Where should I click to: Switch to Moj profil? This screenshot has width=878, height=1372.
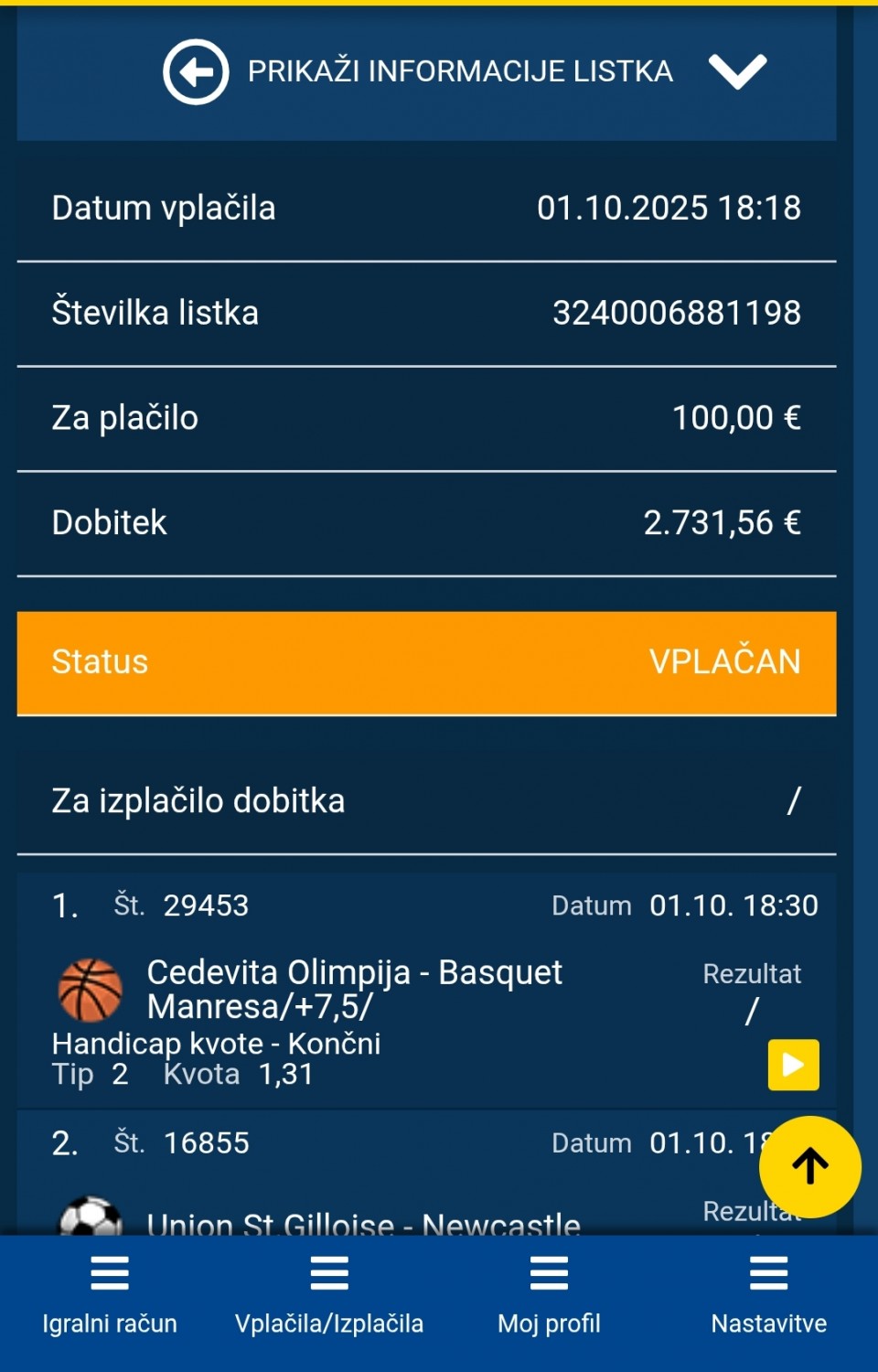(x=549, y=1295)
